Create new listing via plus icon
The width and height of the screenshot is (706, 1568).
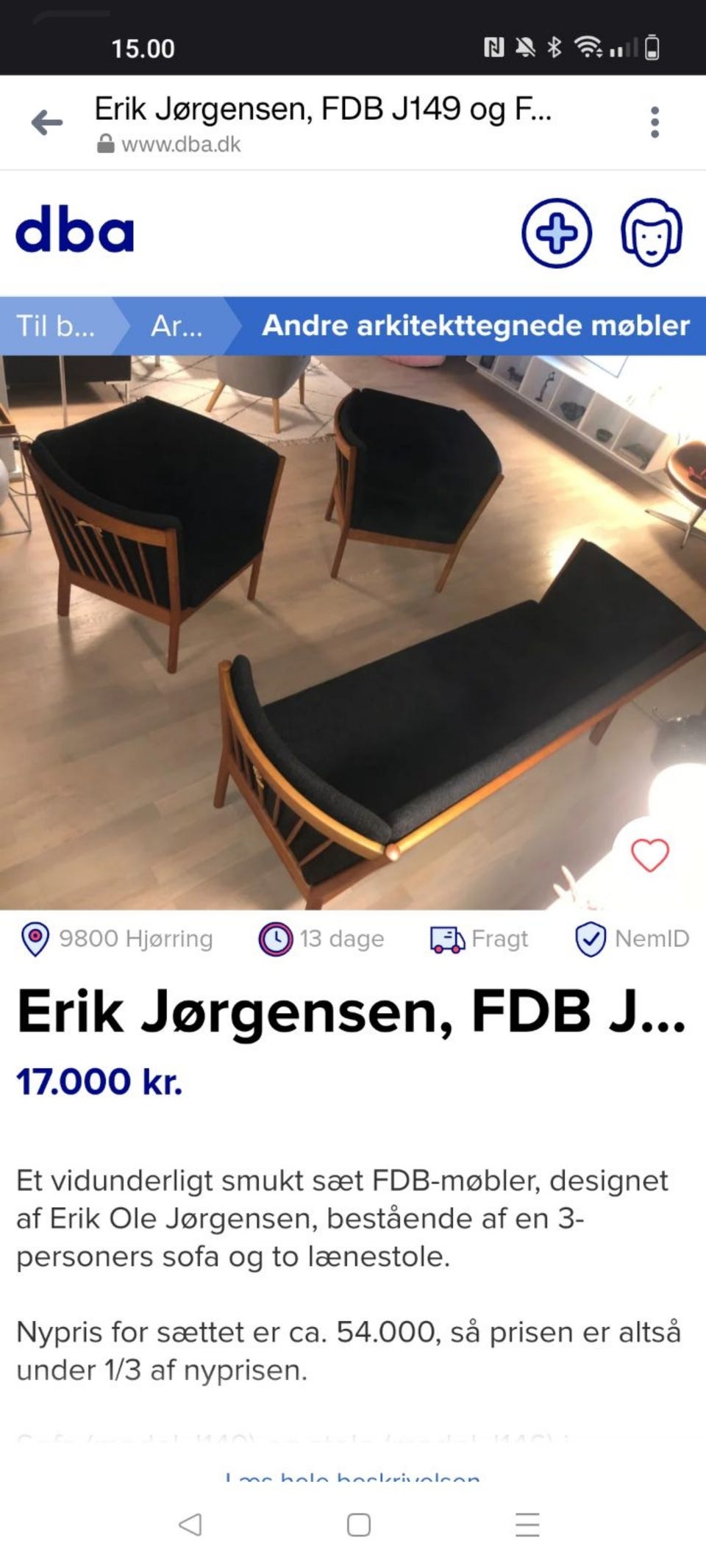pyautogui.click(x=557, y=232)
